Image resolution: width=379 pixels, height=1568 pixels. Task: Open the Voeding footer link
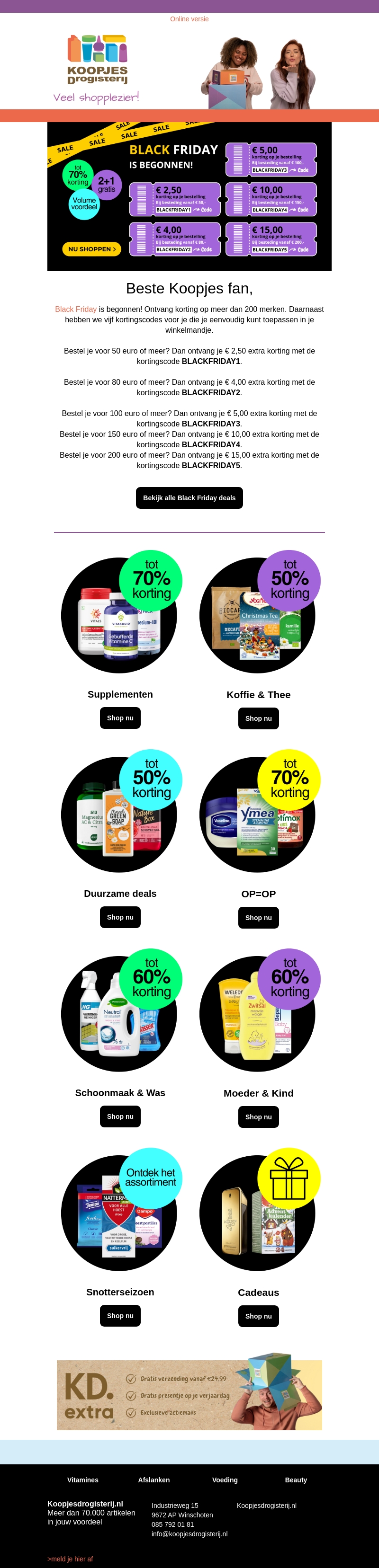[x=225, y=1480]
